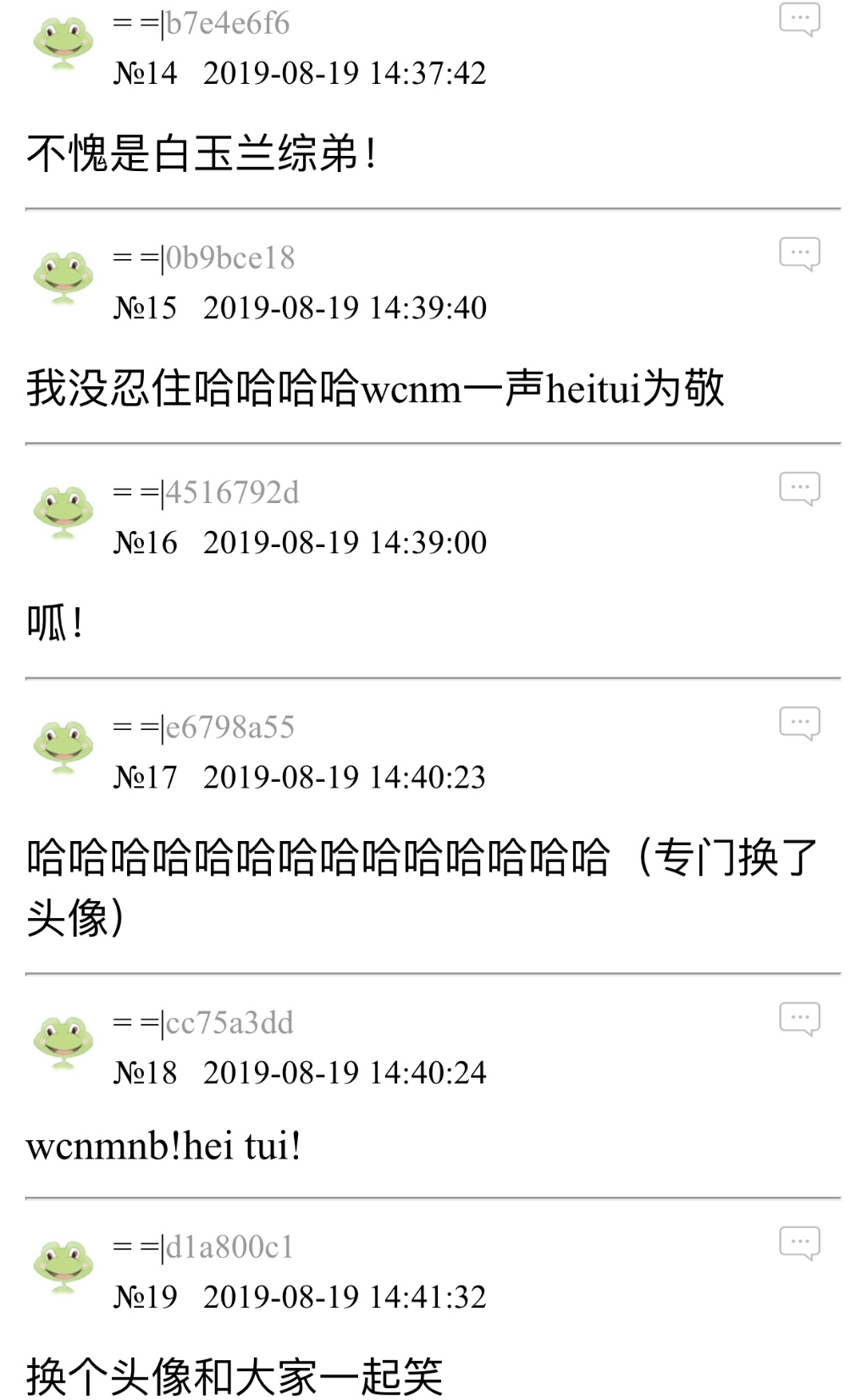The height and width of the screenshot is (1400, 867).
Task: Open the reply bubble on post №15
Action: 799,252
